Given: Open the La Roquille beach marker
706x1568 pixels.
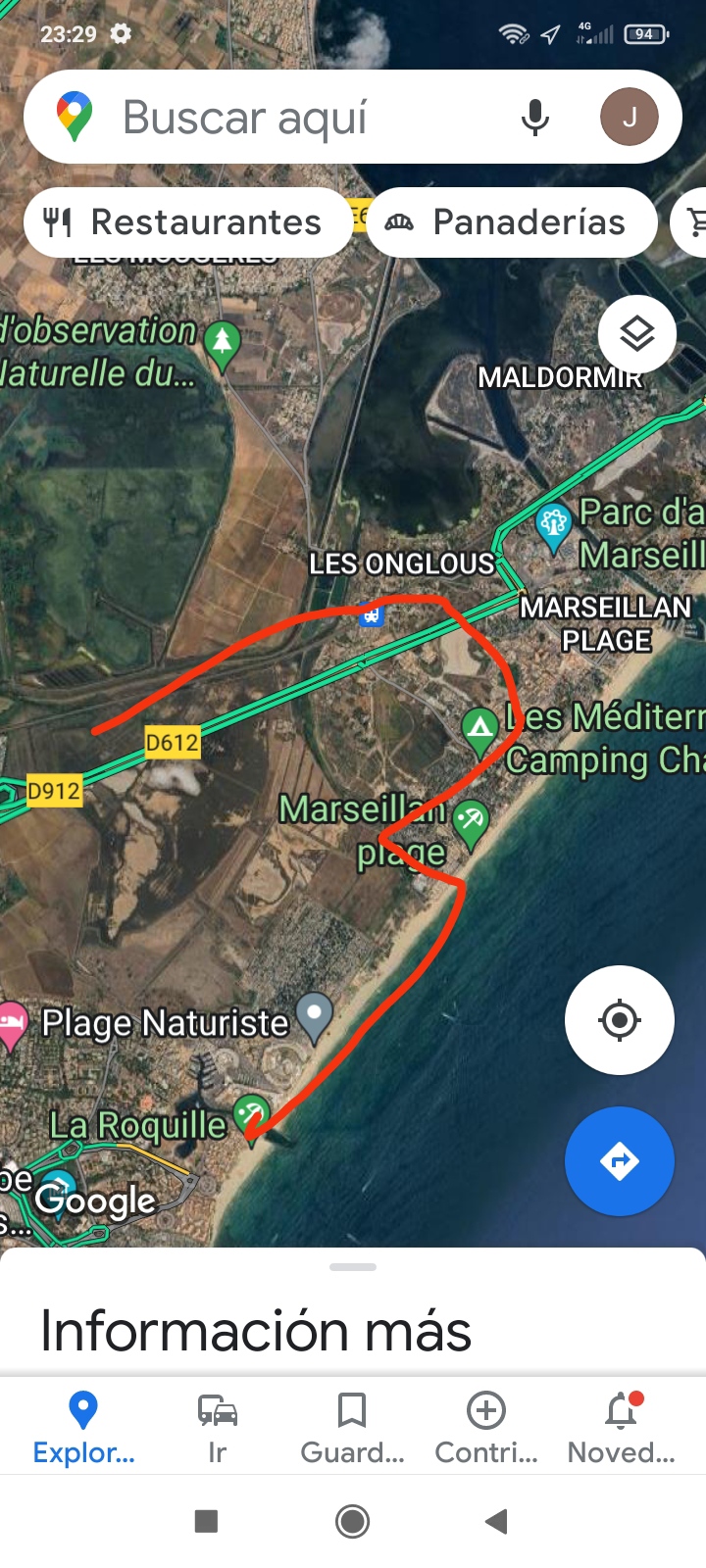Looking at the screenshot, I should pyautogui.click(x=252, y=1115).
